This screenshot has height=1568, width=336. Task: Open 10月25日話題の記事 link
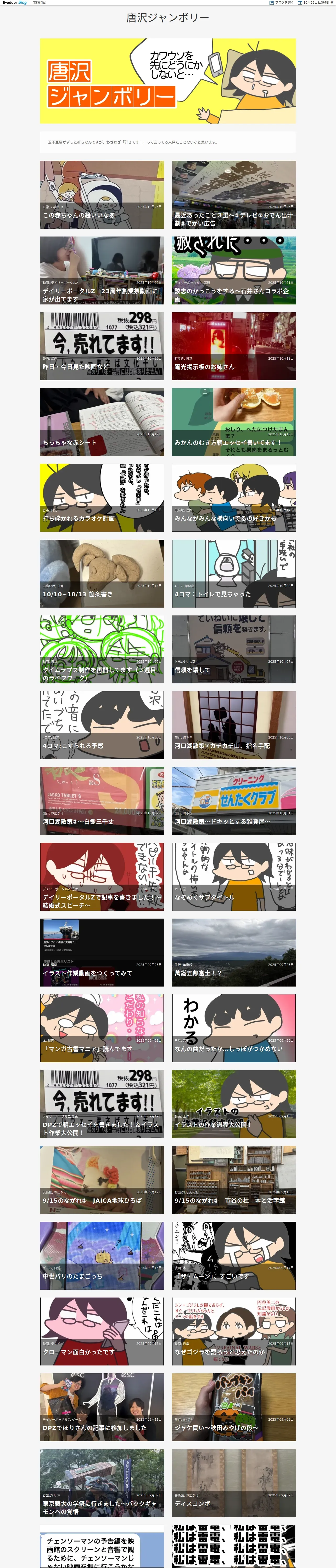315,2
